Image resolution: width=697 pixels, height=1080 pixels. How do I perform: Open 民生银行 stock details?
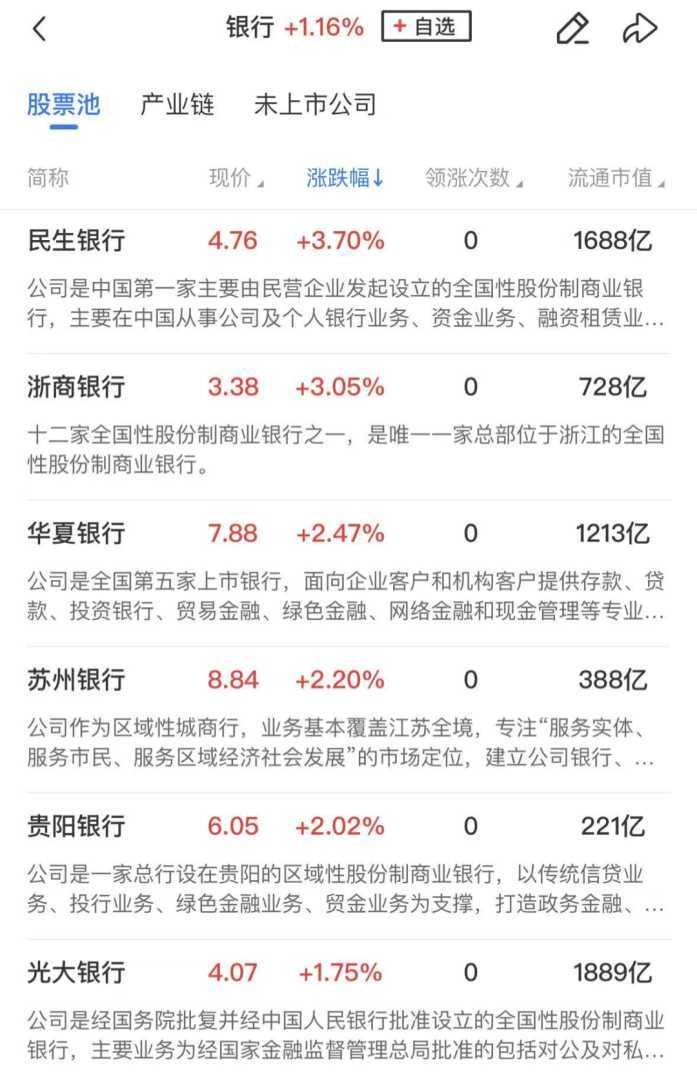coord(76,241)
